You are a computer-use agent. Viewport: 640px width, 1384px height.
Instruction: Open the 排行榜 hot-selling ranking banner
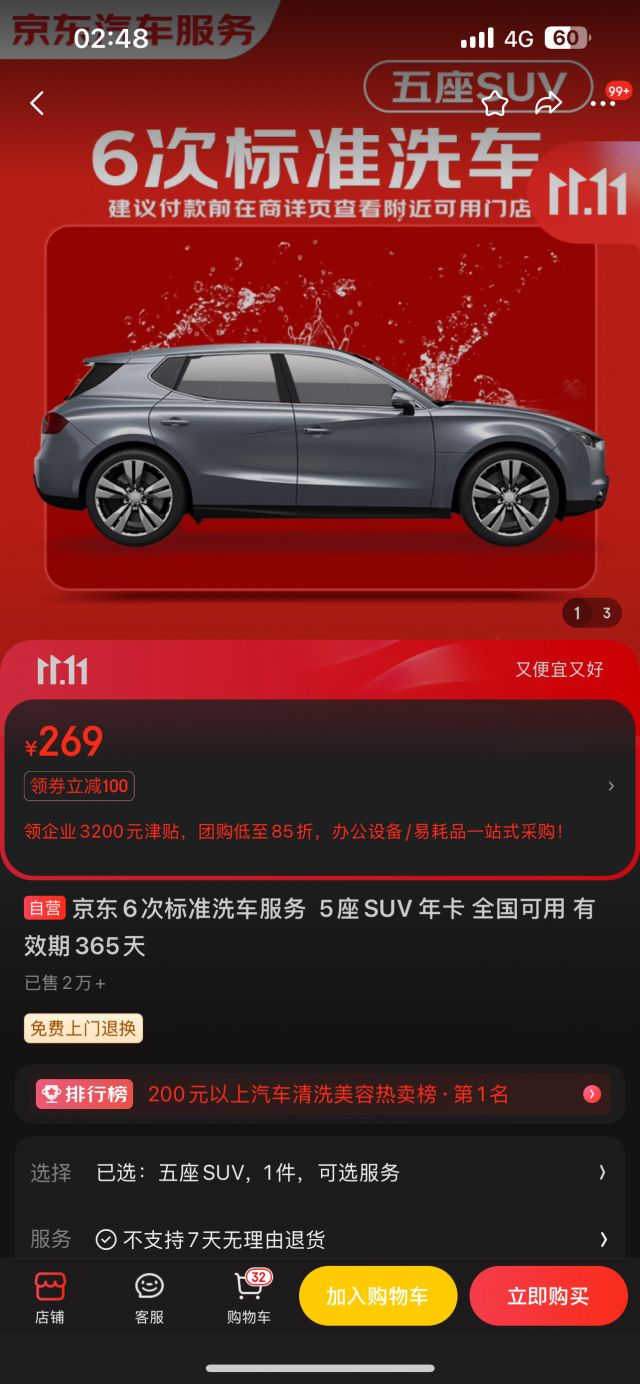(x=320, y=1094)
